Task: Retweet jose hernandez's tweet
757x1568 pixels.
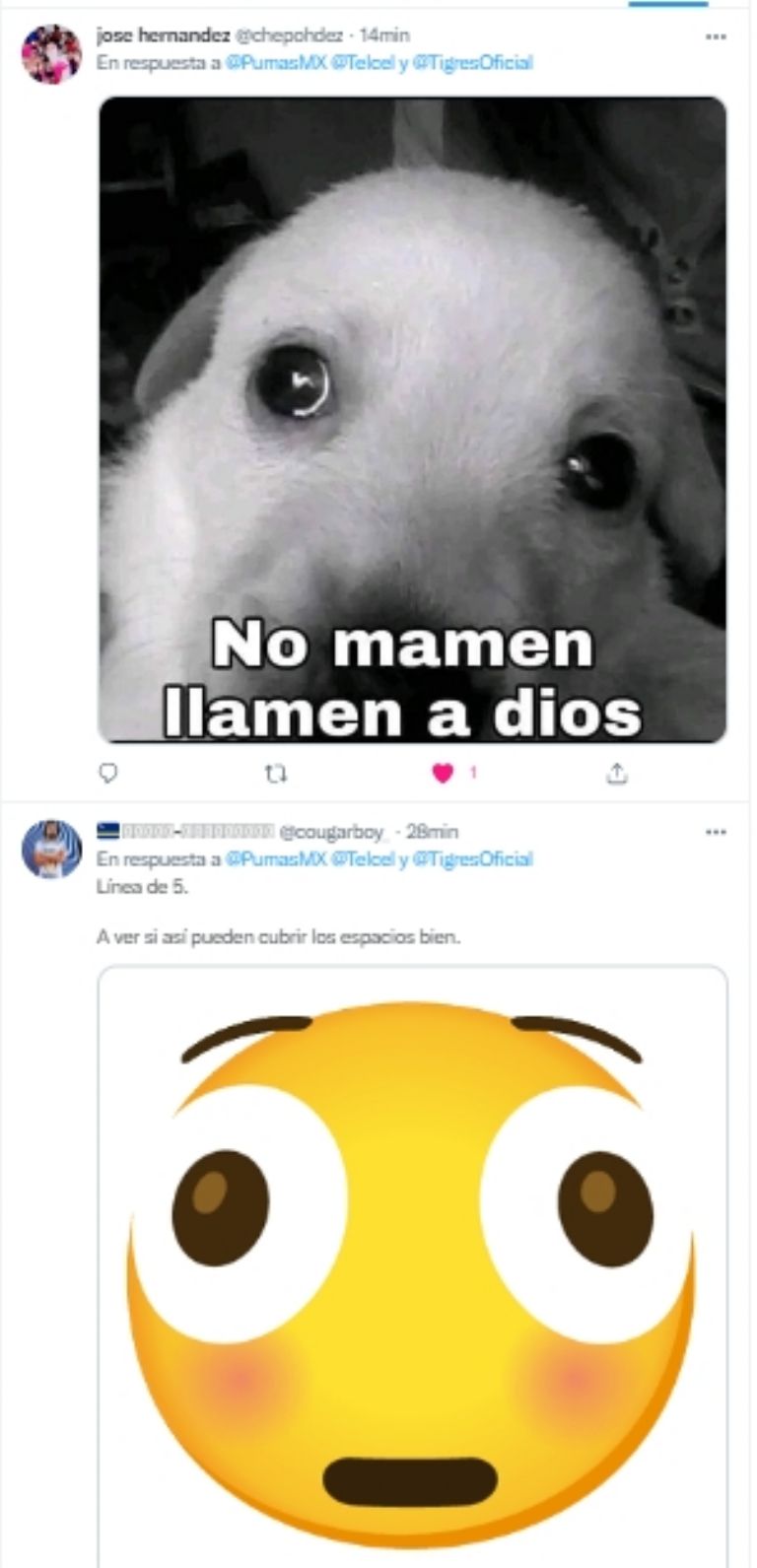Action: click(x=277, y=775)
